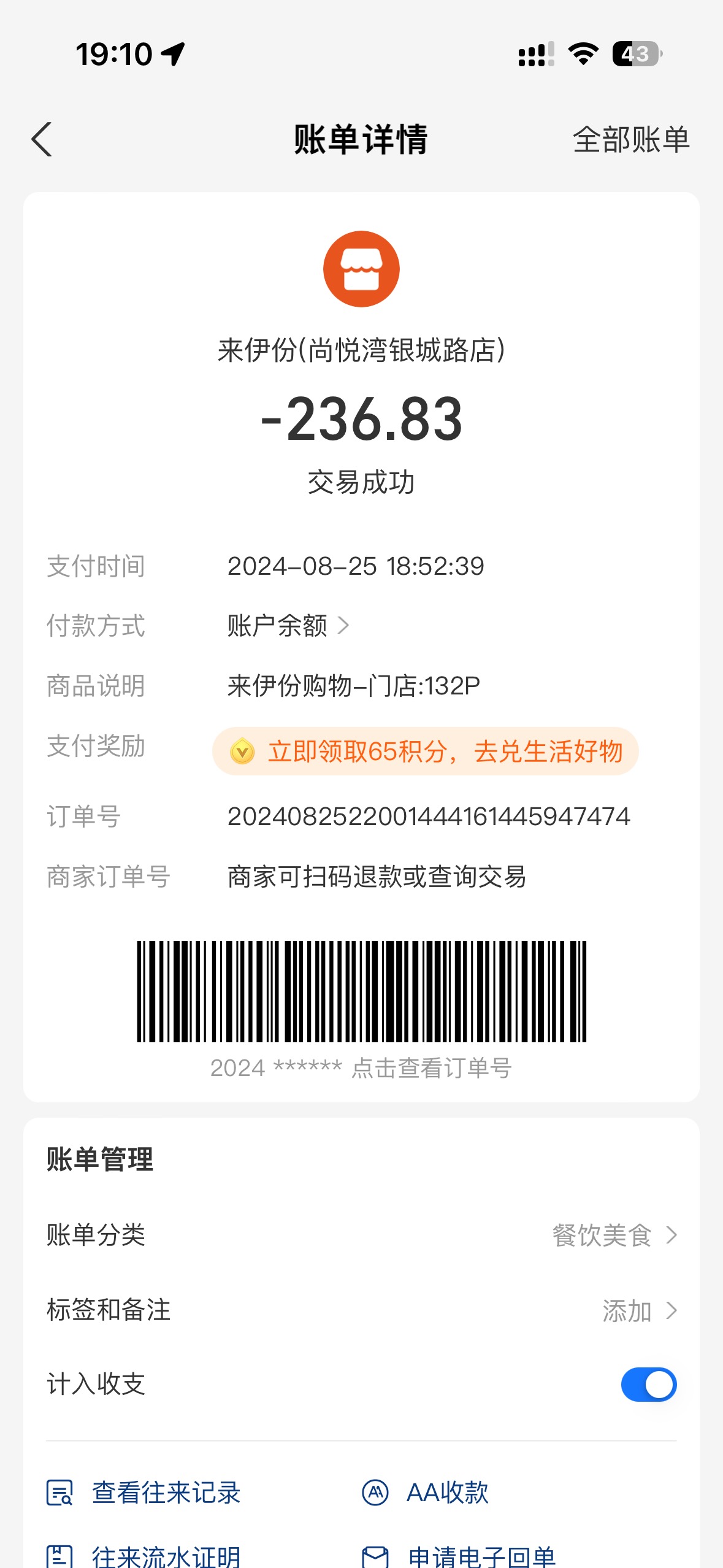Change 账单分类 from 餐饮美食
The width and height of the screenshot is (723, 1568).
(361, 1235)
